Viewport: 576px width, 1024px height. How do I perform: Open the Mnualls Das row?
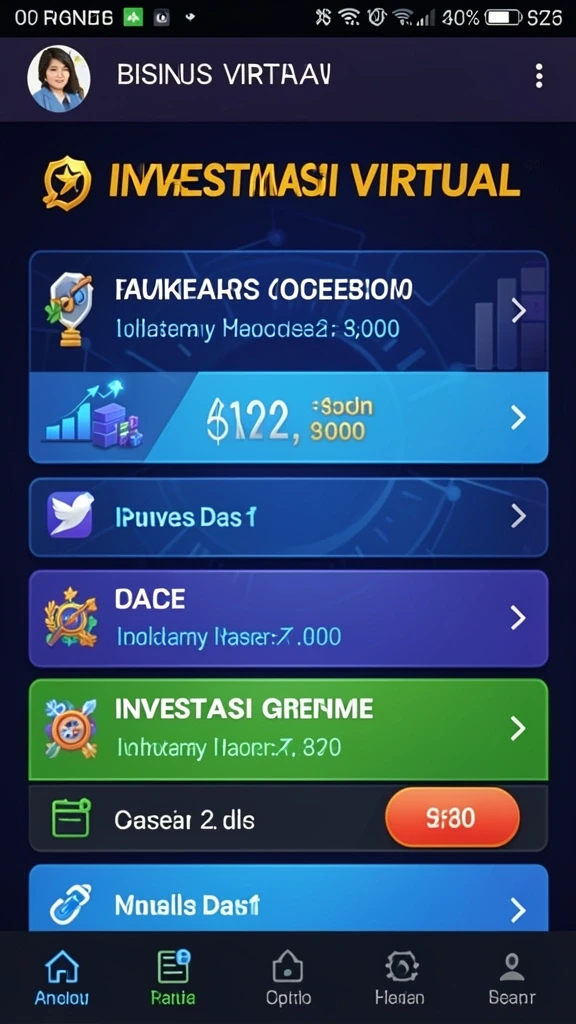288,899
